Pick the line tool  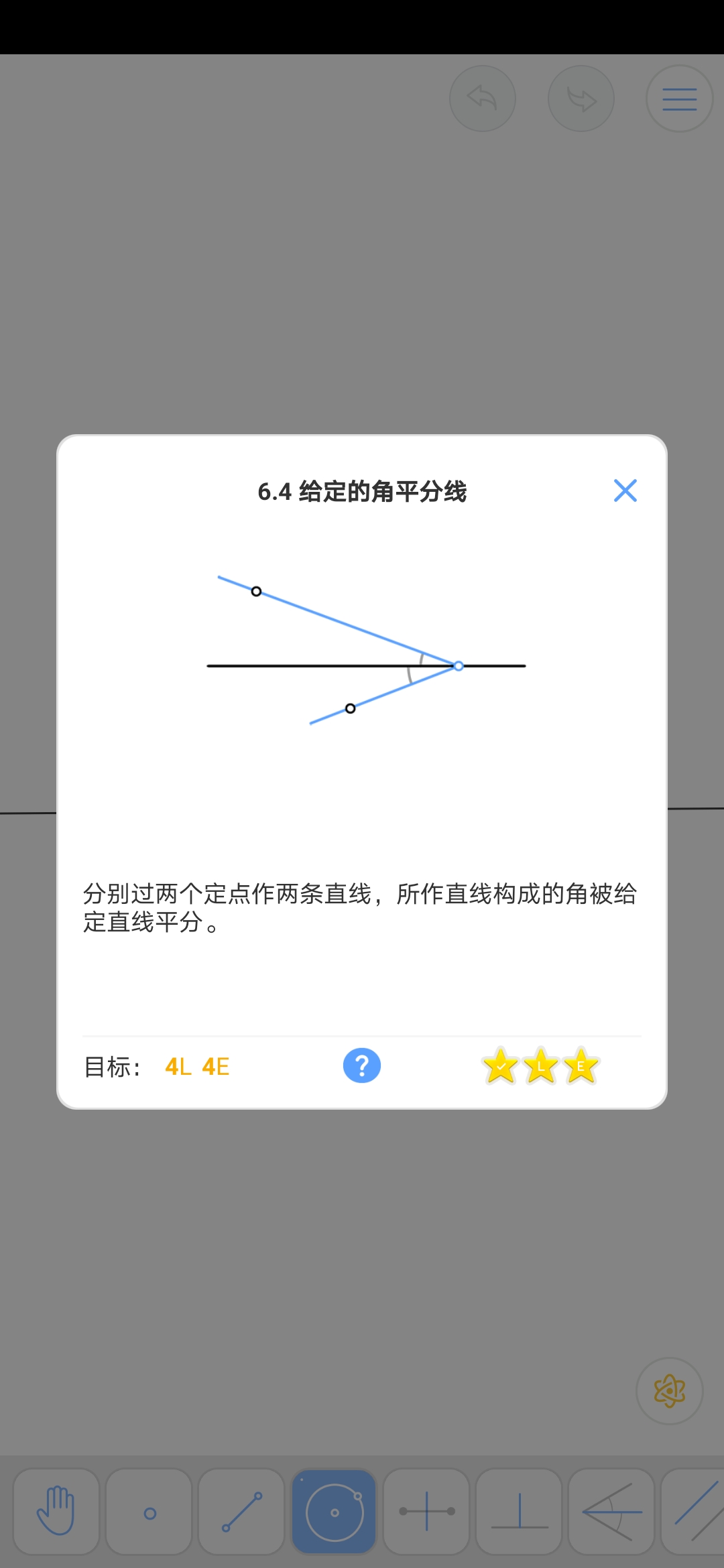click(x=241, y=1511)
